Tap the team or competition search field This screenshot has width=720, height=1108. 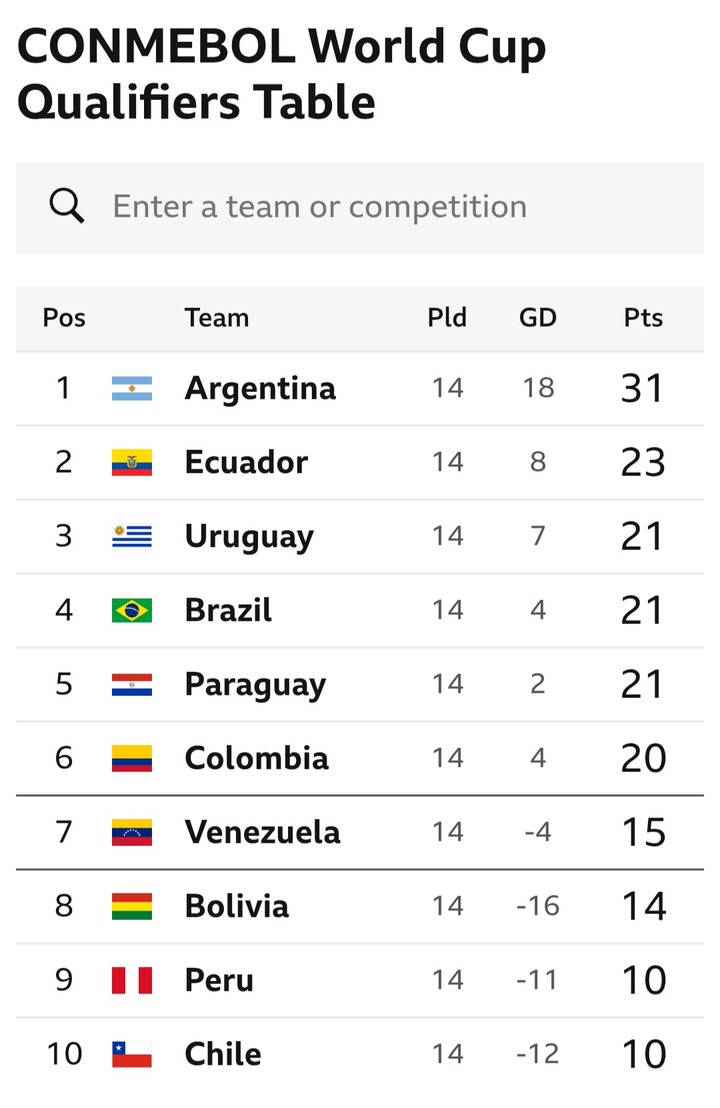pos(360,208)
